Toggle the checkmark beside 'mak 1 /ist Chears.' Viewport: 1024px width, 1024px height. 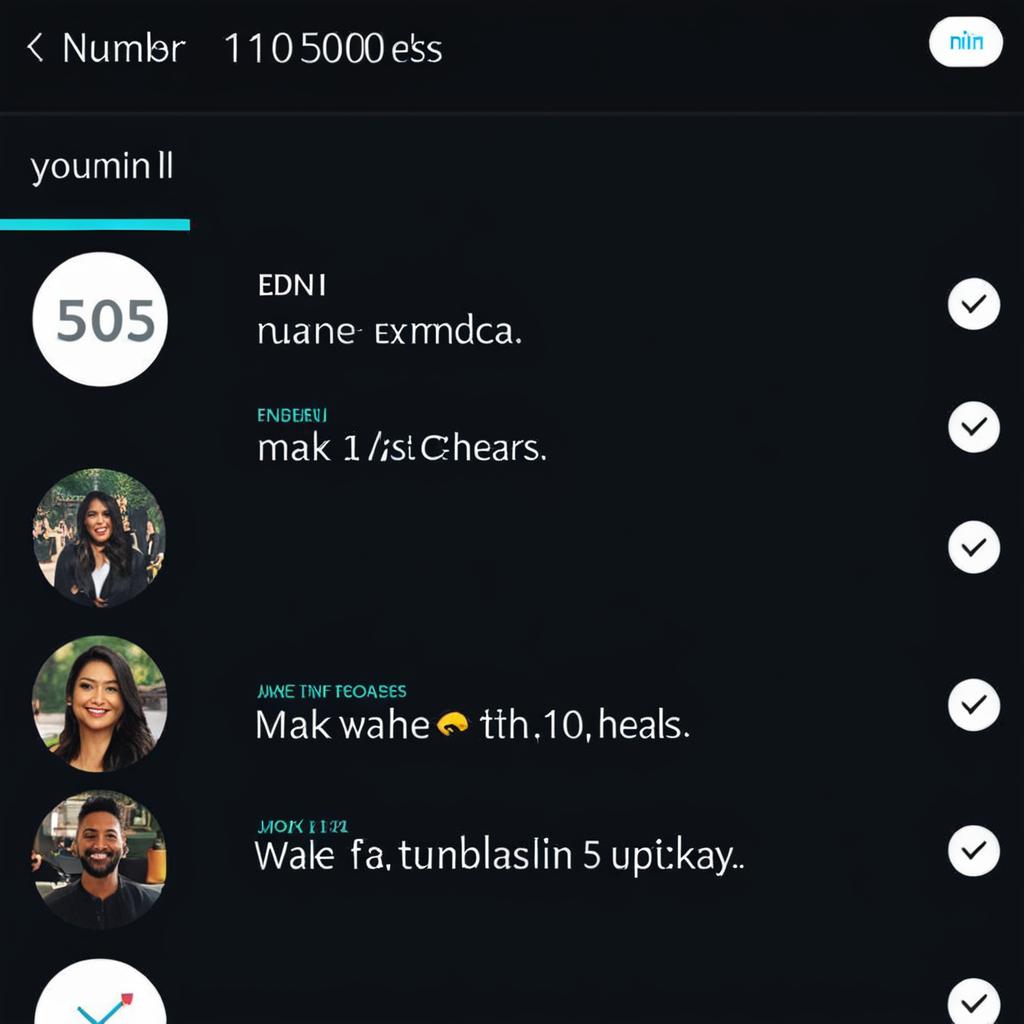point(973,428)
